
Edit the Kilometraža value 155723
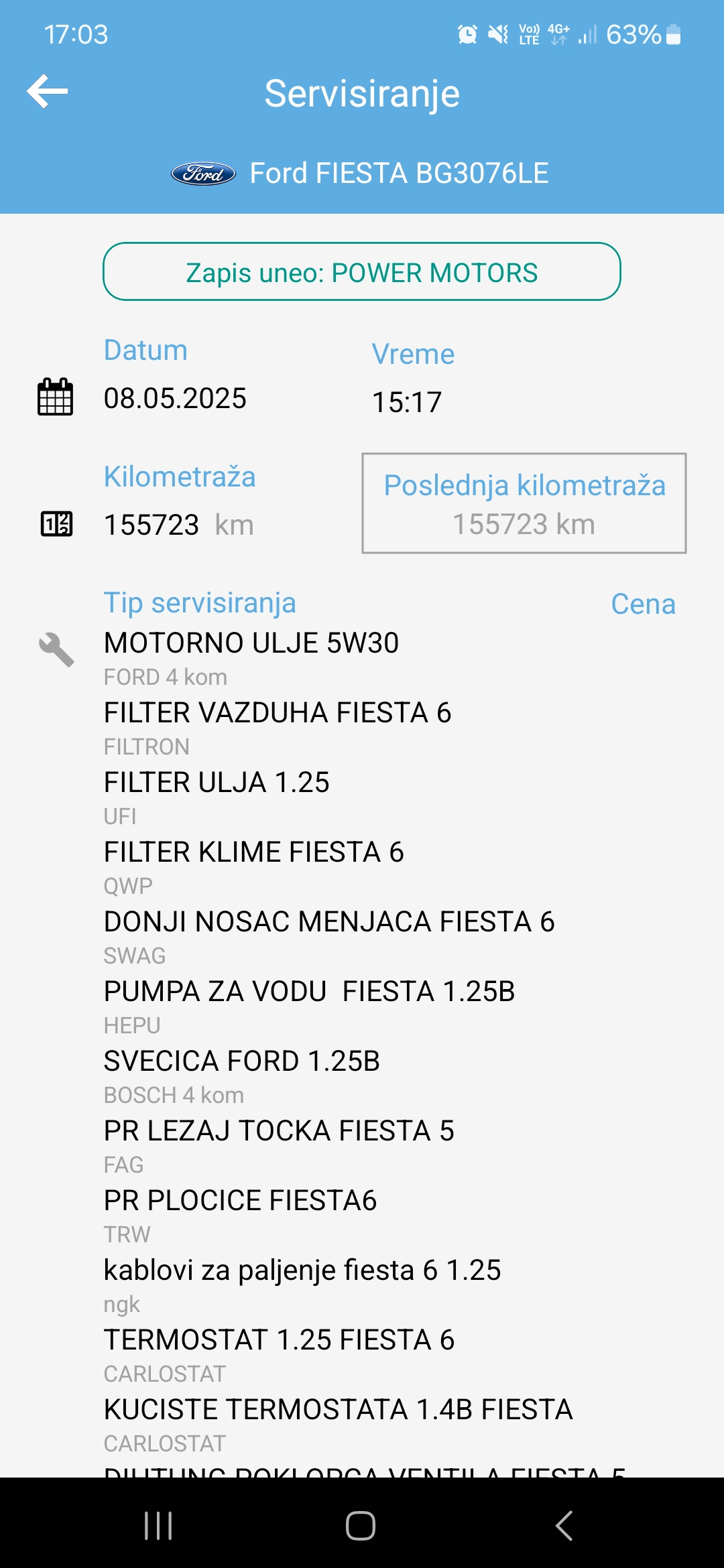[x=152, y=525]
